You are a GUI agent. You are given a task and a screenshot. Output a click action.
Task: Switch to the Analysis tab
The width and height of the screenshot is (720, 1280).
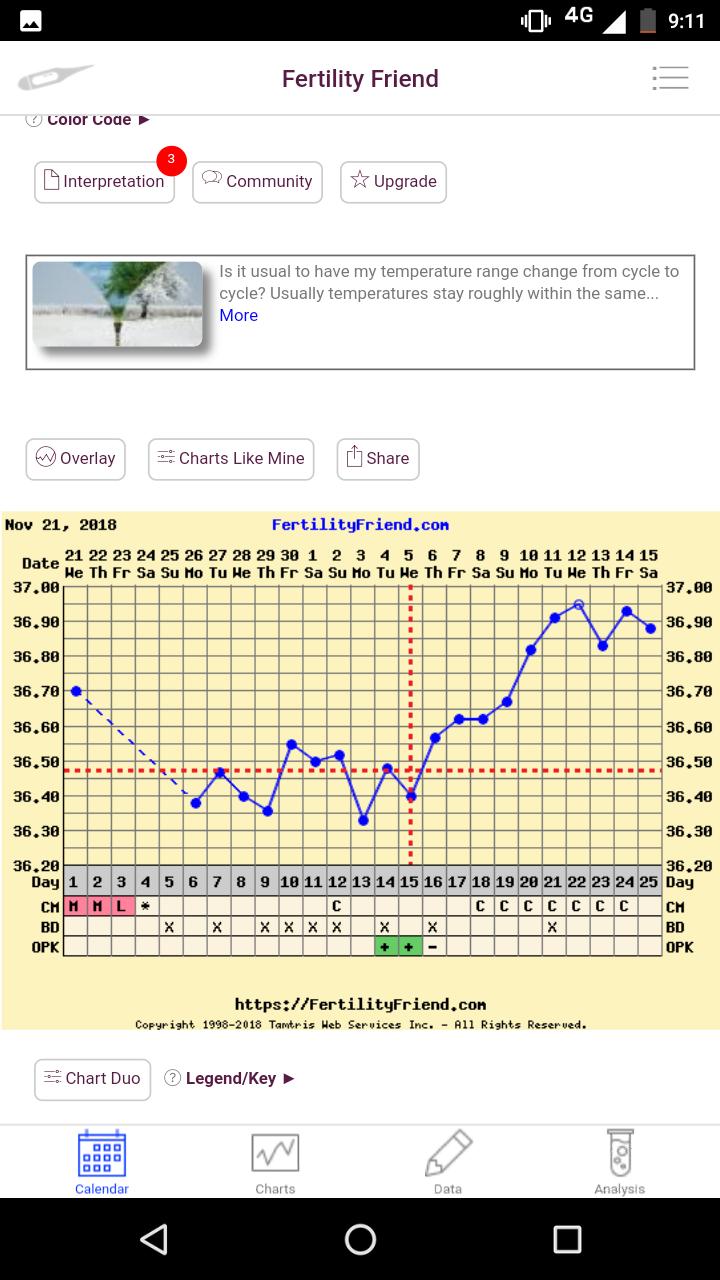point(619,1162)
